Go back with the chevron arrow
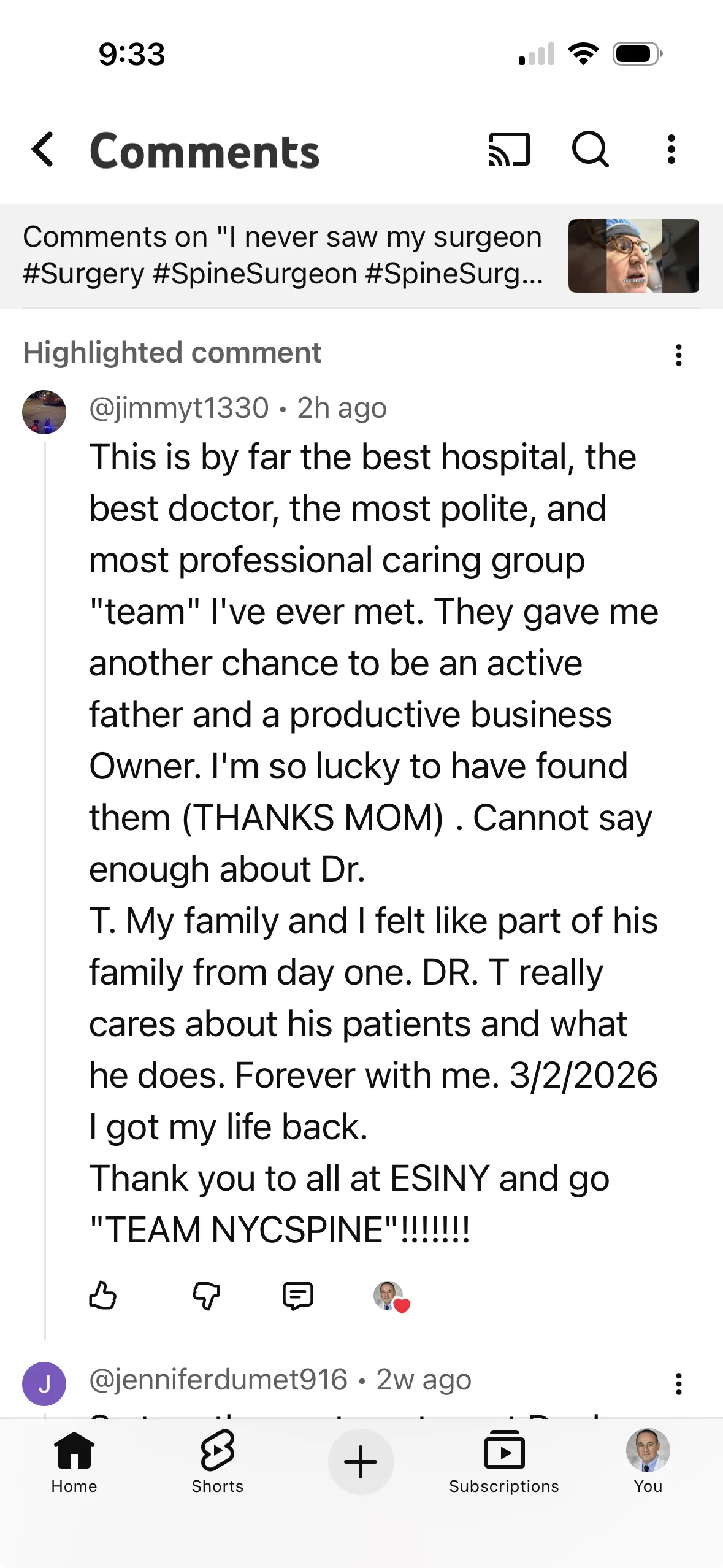This screenshot has width=723, height=1568. tap(42, 149)
